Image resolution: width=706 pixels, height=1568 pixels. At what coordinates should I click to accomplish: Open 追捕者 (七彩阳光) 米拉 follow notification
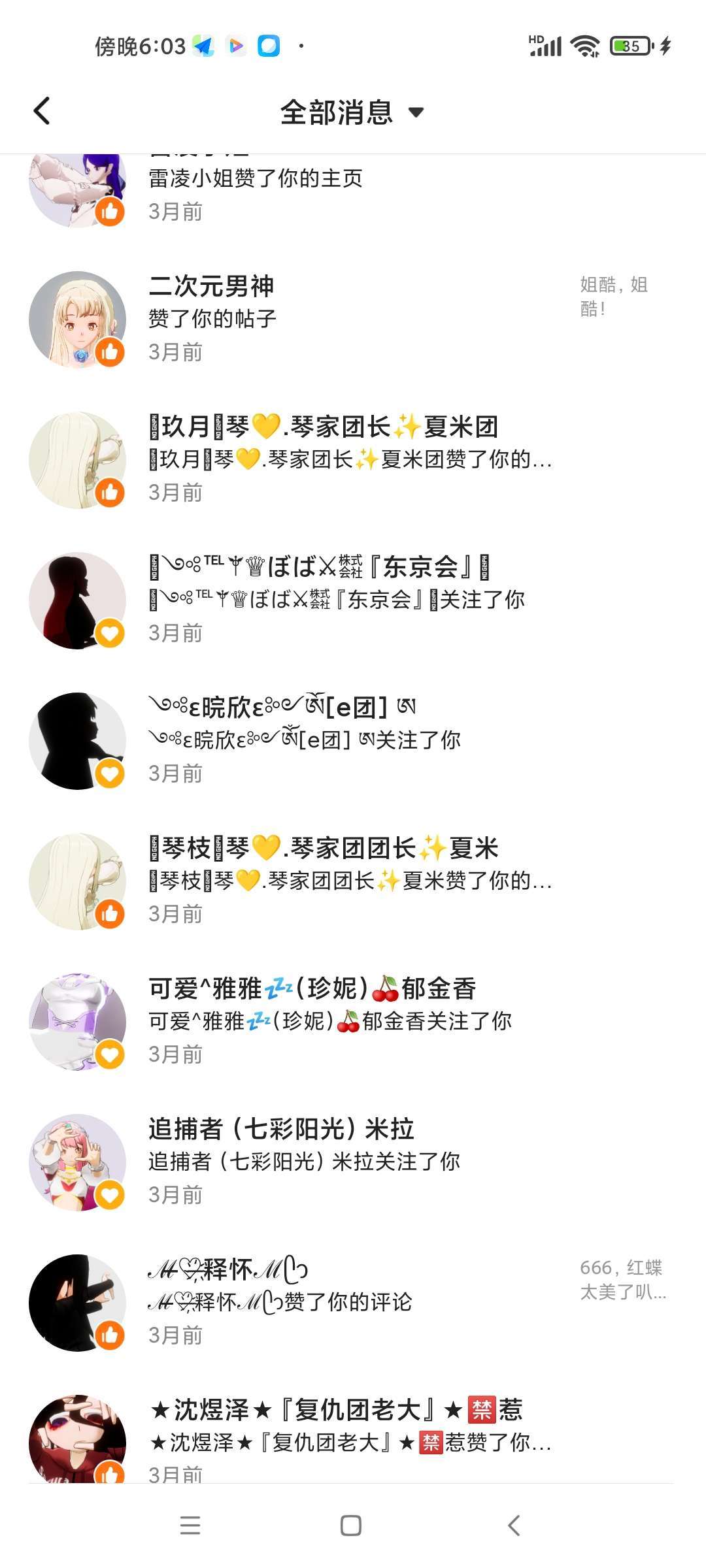tap(305, 1162)
